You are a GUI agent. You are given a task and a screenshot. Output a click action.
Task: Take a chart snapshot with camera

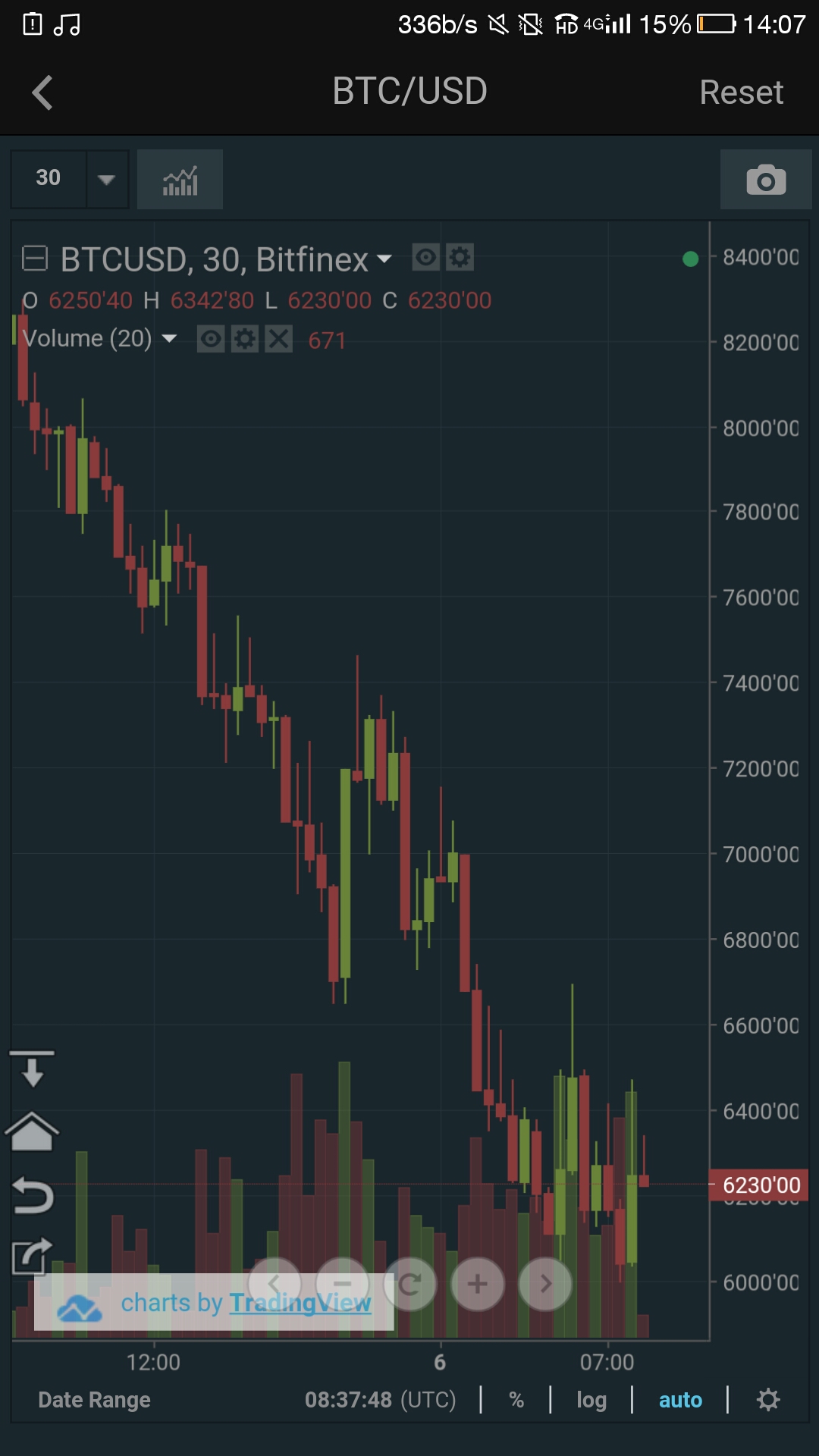tap(766, 180)
